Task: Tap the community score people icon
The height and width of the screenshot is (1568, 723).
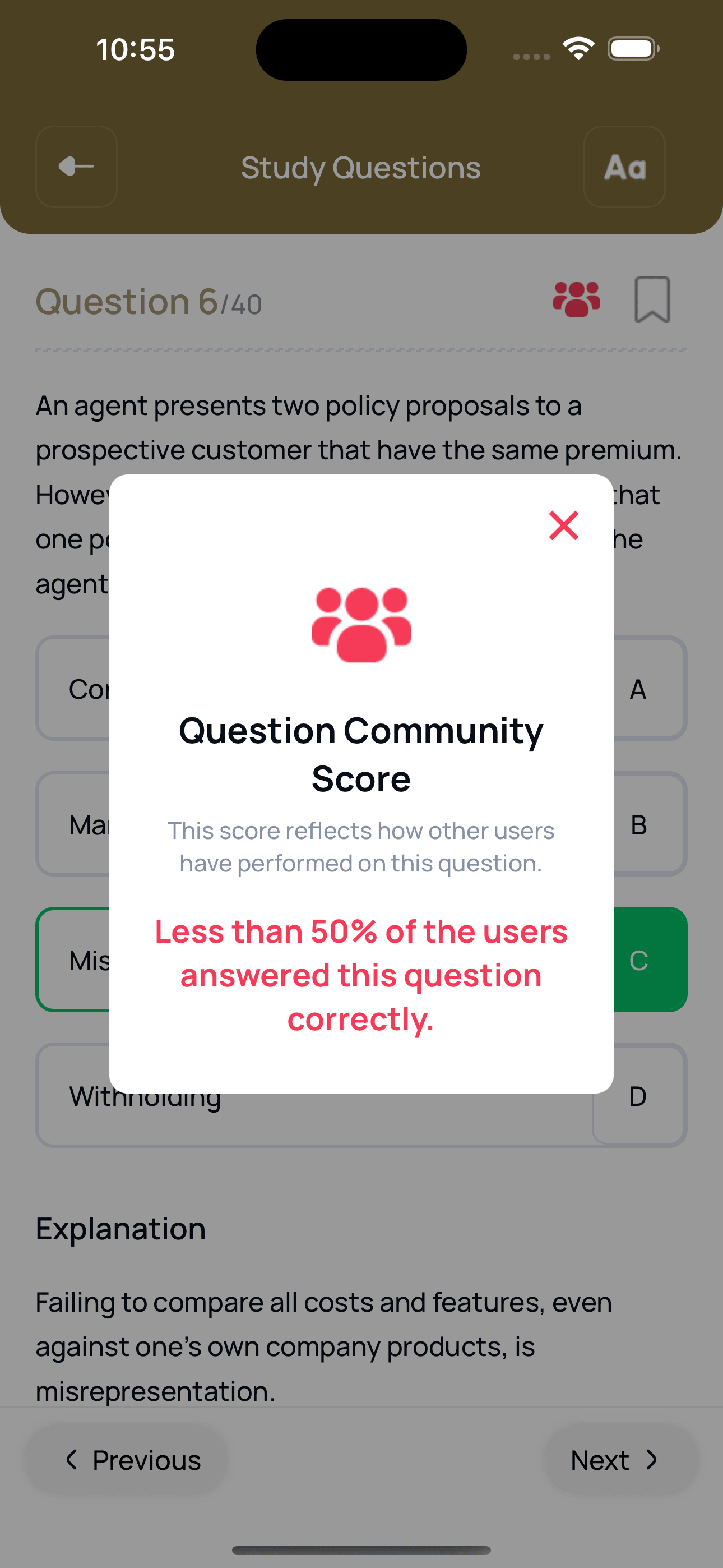Action: [576, 299]
